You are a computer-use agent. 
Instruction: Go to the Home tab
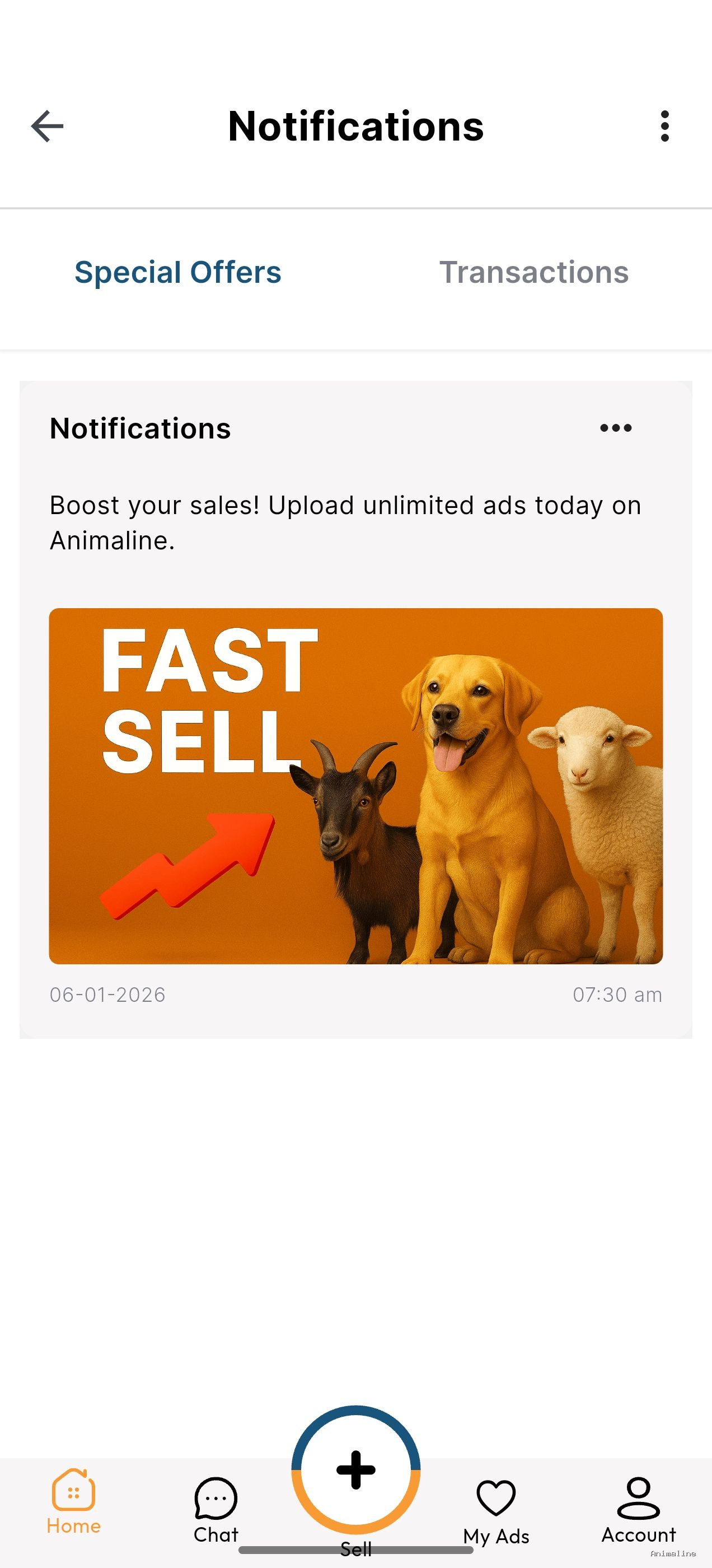pyautogui.click(x=74, y=1502)
